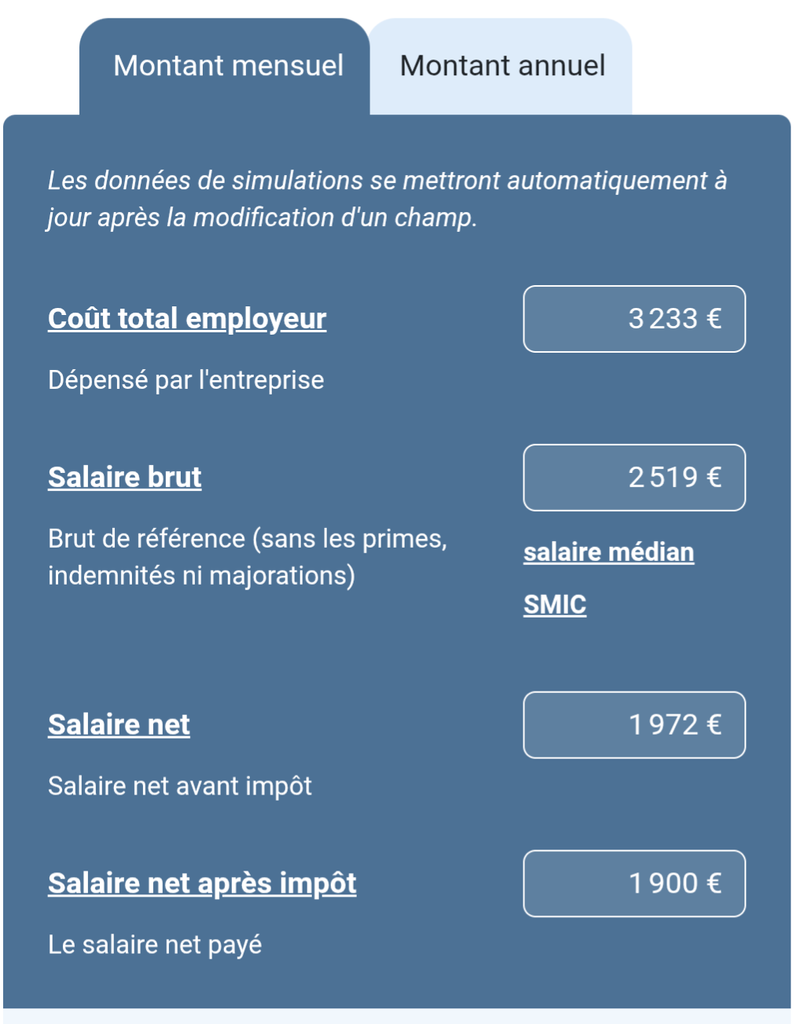
Task: Edit the Coût total employeur amount field
Action: pyautogui.click(x=634, y=319)
